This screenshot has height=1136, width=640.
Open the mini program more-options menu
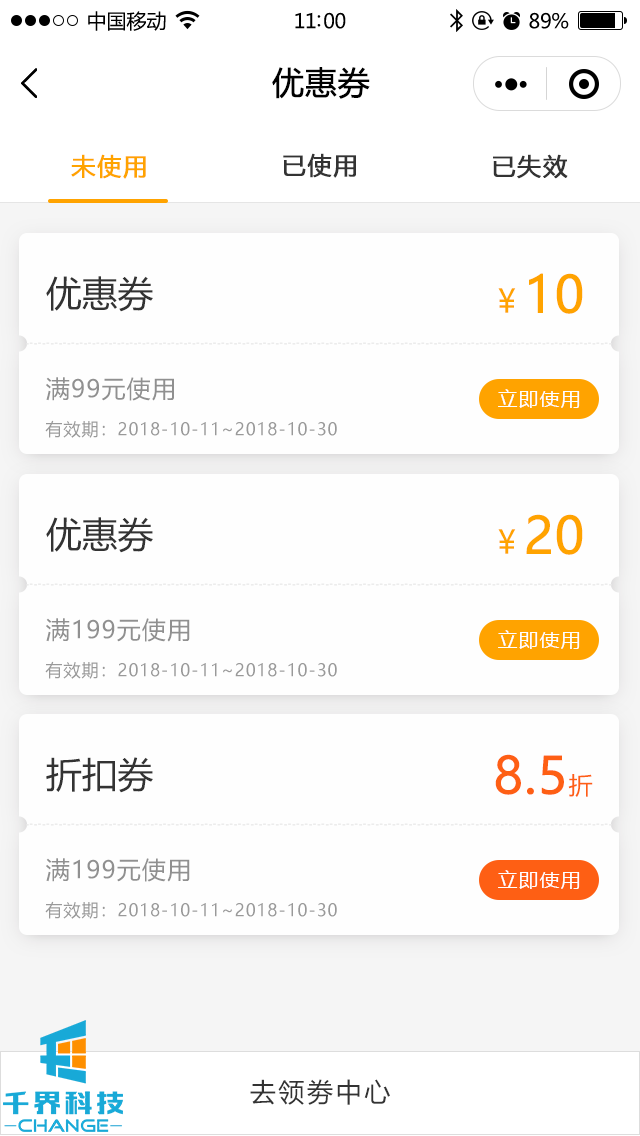point(510,84)
